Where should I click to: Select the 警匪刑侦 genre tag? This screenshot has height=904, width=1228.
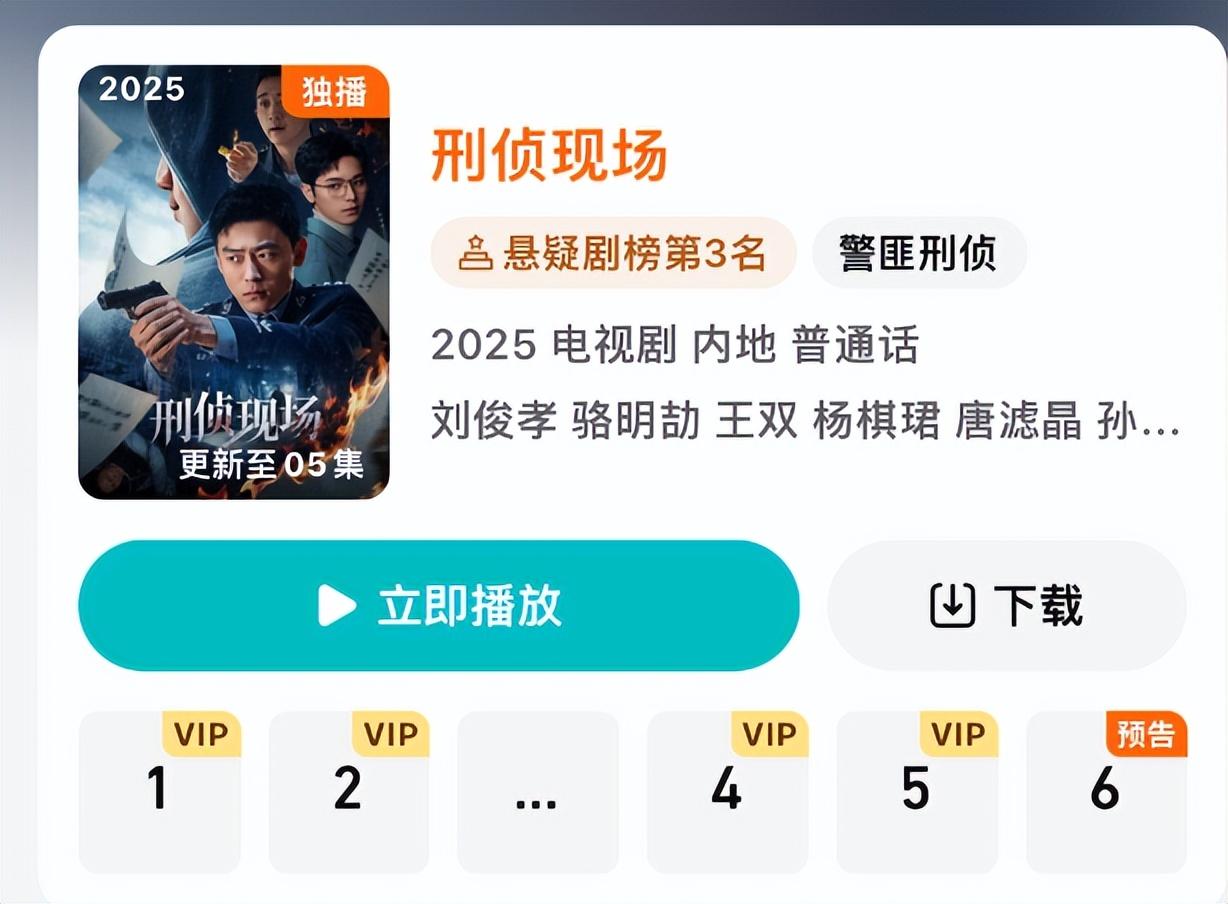pyautogui.click(x=918, y=253)
